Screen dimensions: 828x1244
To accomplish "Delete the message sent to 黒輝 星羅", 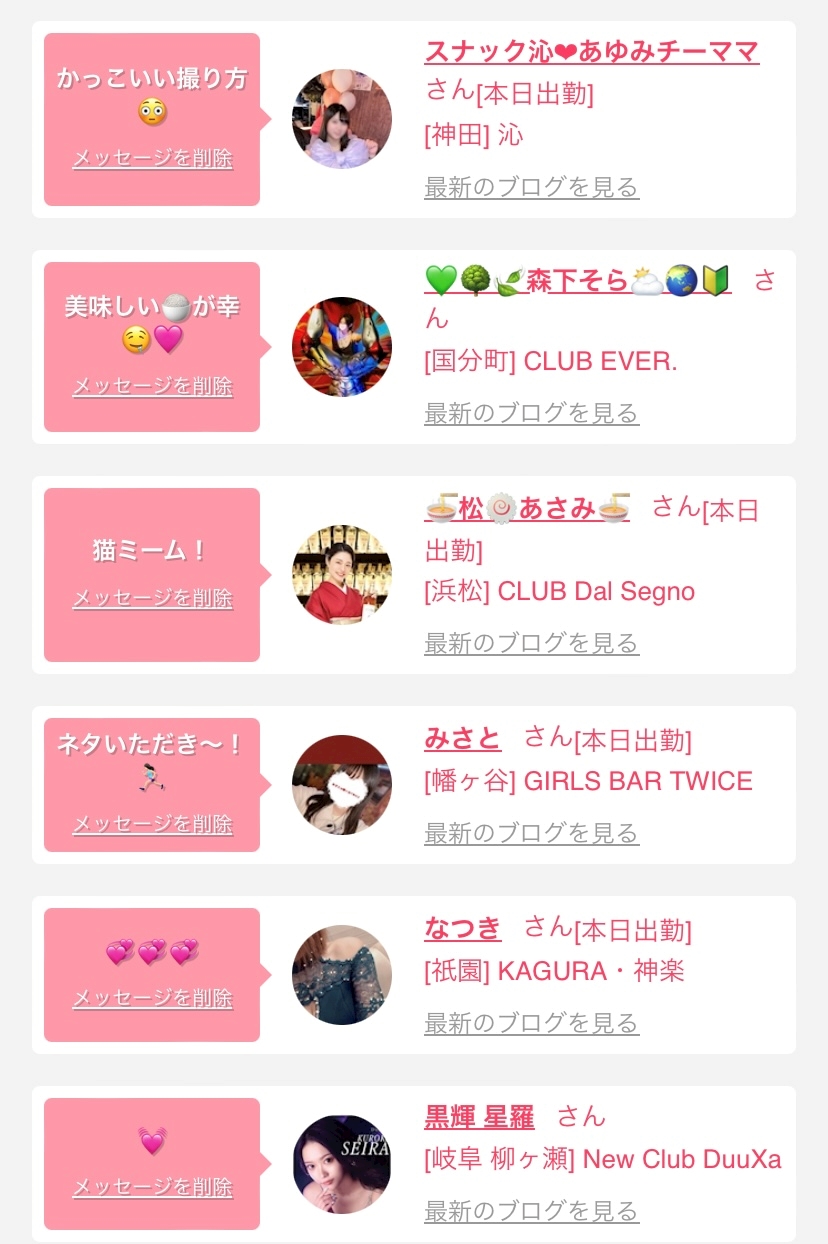I will click(x=152, y=1188).
